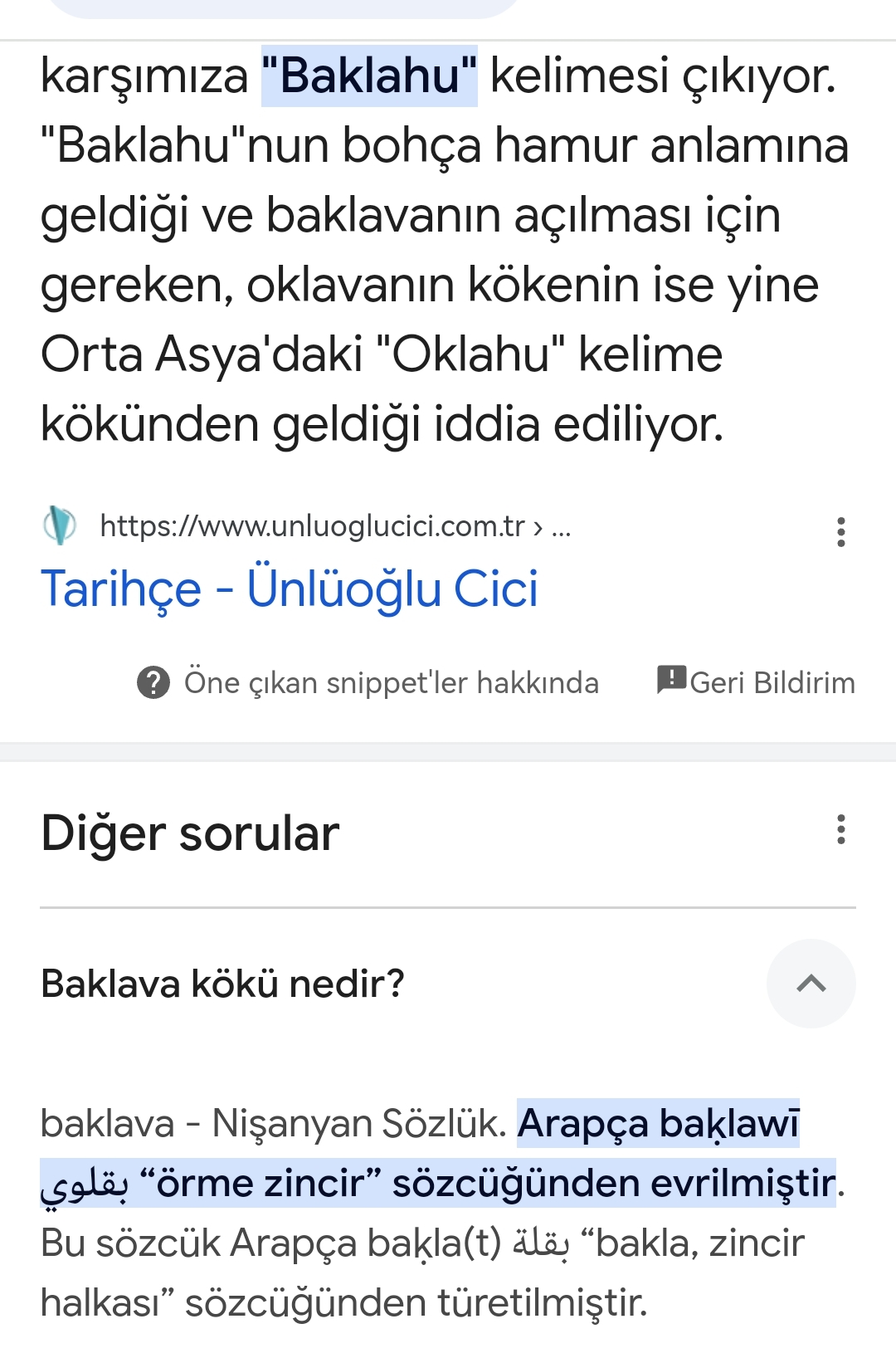Open 'Öne çıkan snippet'ler hakkında' info
The height and width of the screenshot is (1353, 896).
[x=368, y=683]
